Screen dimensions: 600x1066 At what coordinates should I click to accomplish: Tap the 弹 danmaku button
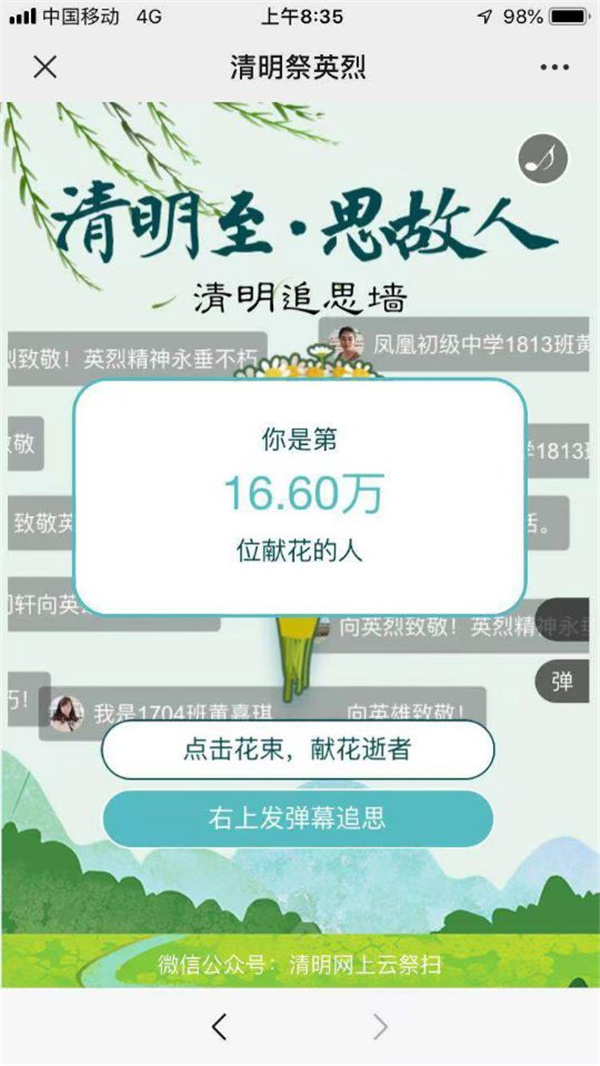click(x=562, y=682)
